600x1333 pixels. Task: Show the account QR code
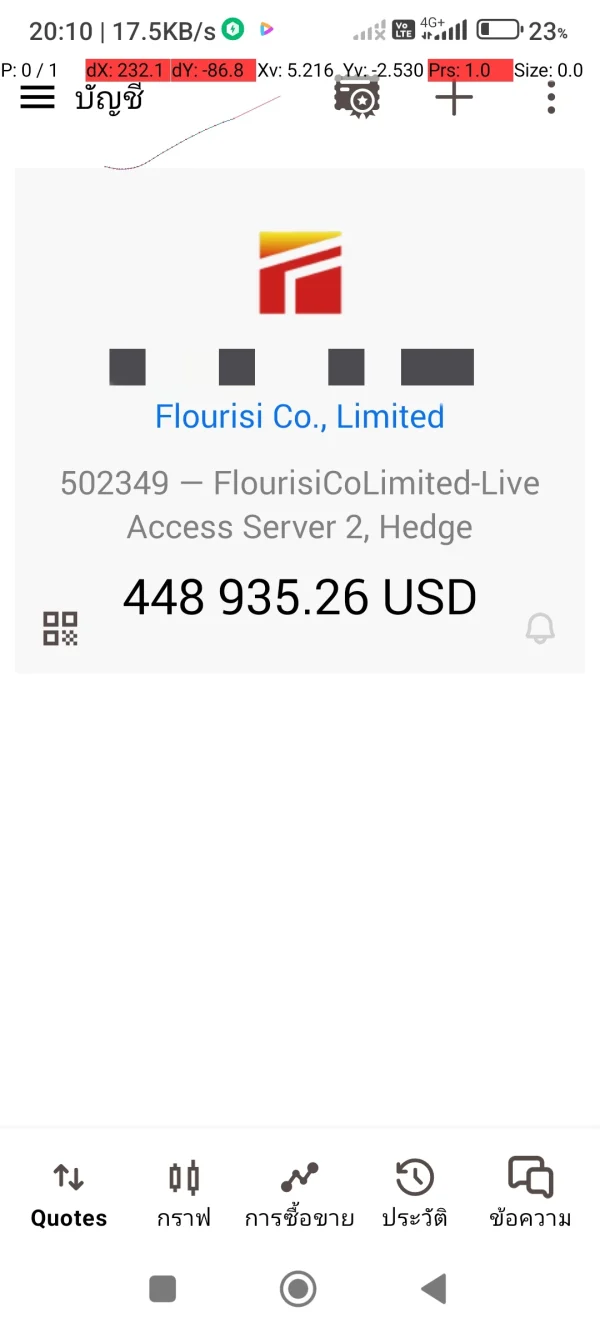[x=60, y=629]
